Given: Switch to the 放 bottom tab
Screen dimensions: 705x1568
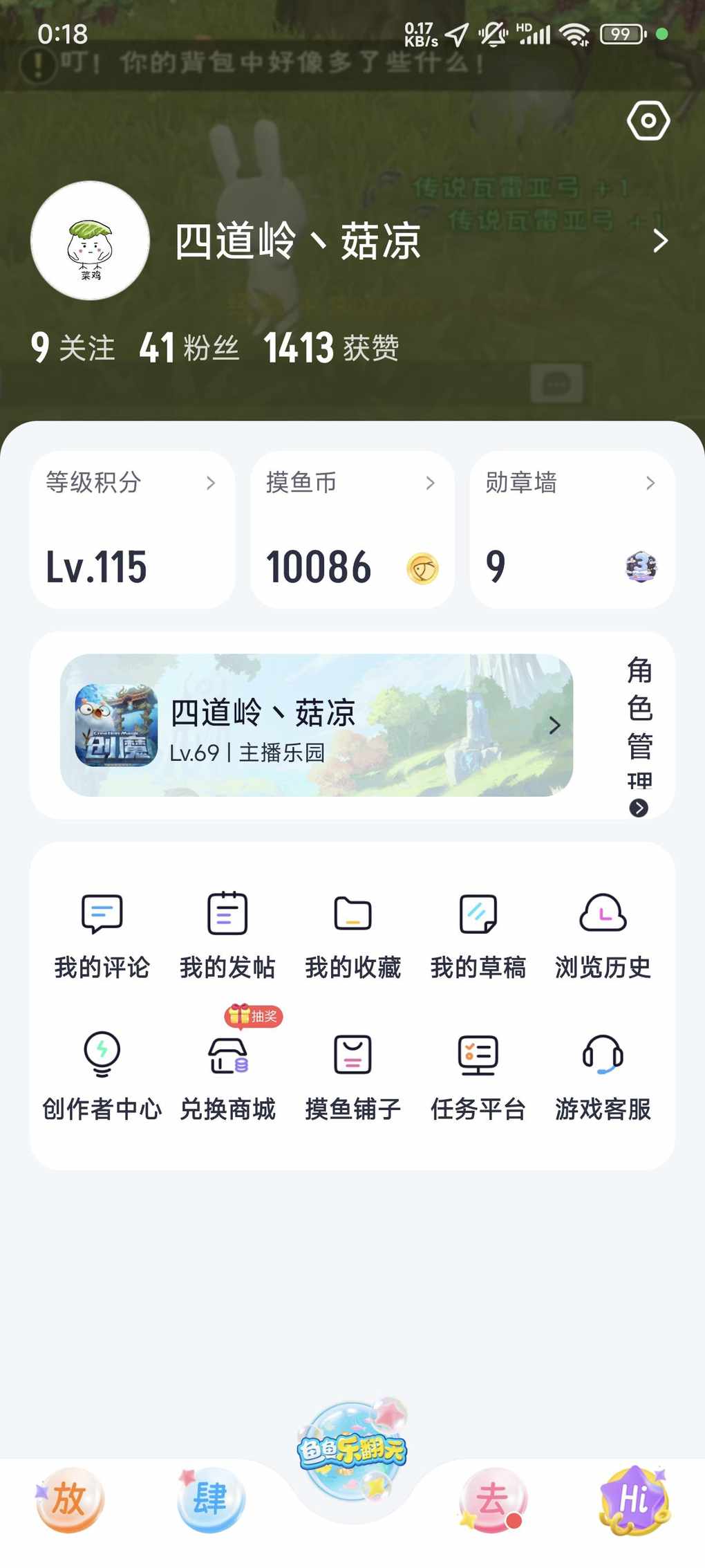Looking at the screenshot, I should [x=69, y=1499].
